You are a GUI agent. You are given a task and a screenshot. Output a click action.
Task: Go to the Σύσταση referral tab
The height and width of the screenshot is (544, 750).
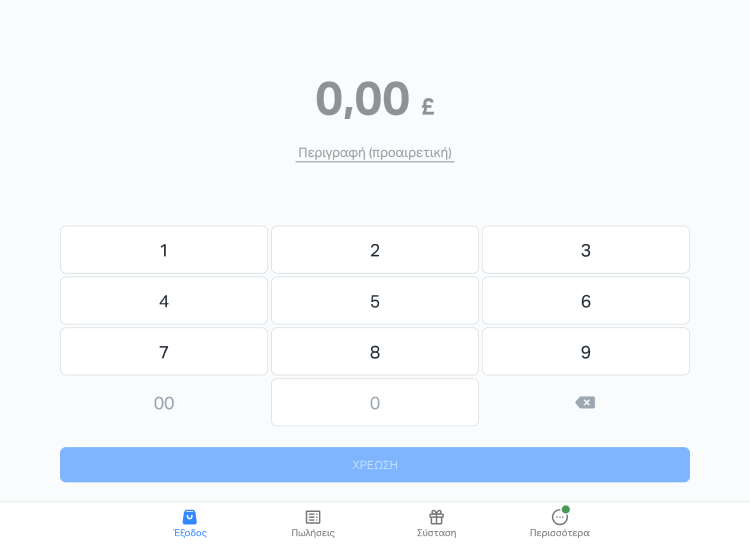click(437, 523)
